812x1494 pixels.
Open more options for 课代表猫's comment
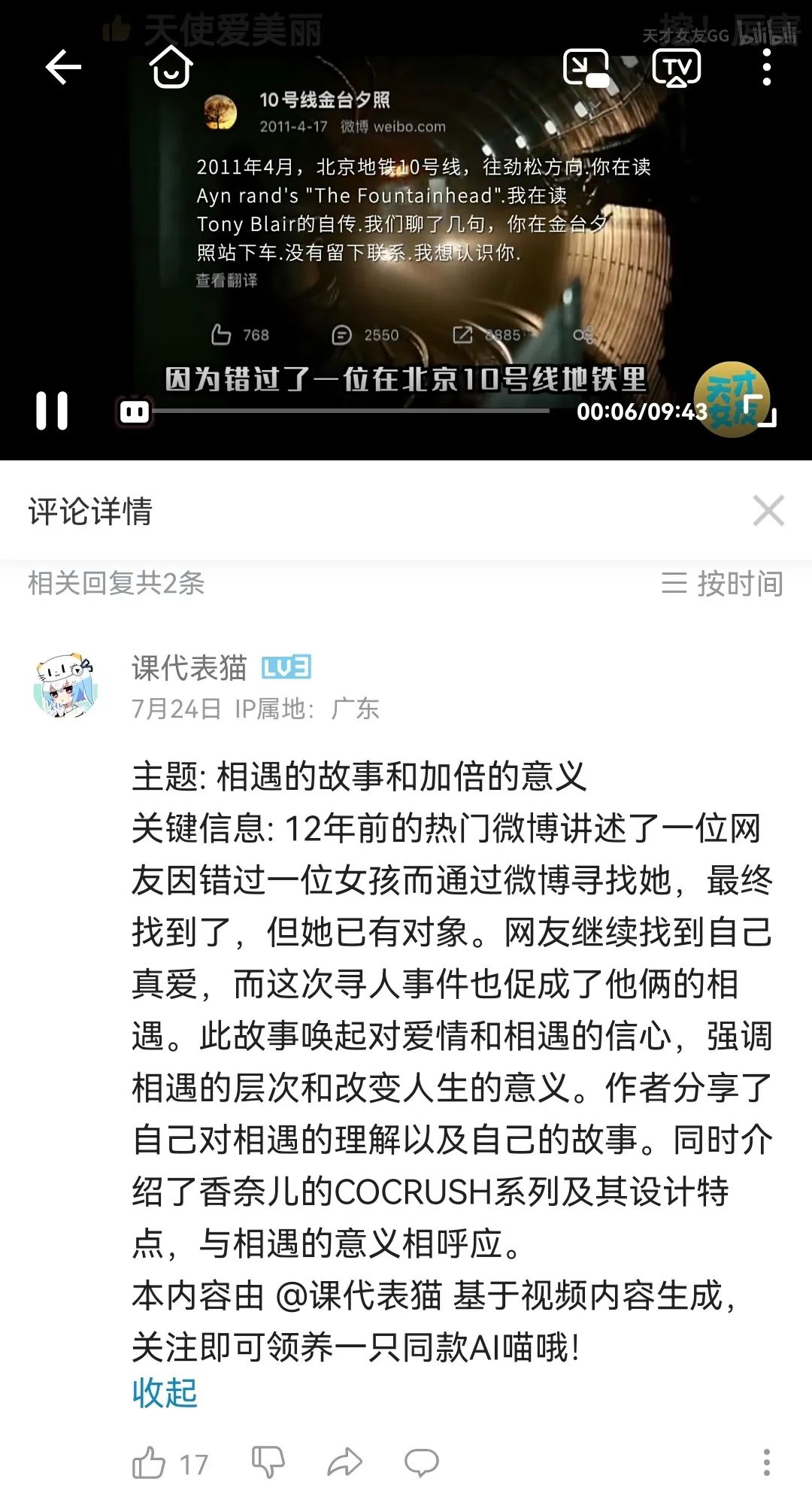[x=766, y=1462]
